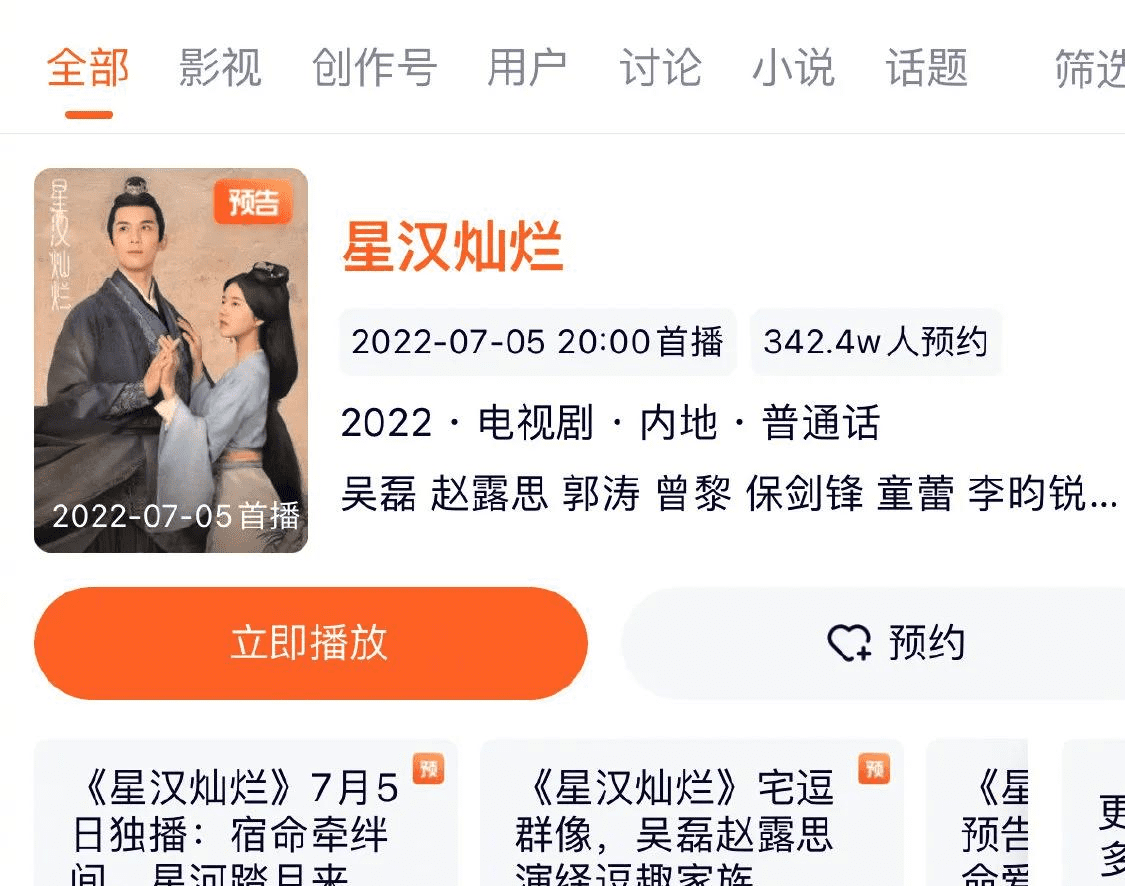Image resolution: width=1125 pixels, height=886 pixels.
Task: Switch to the 讨论 tab
Action: [660, 69]
